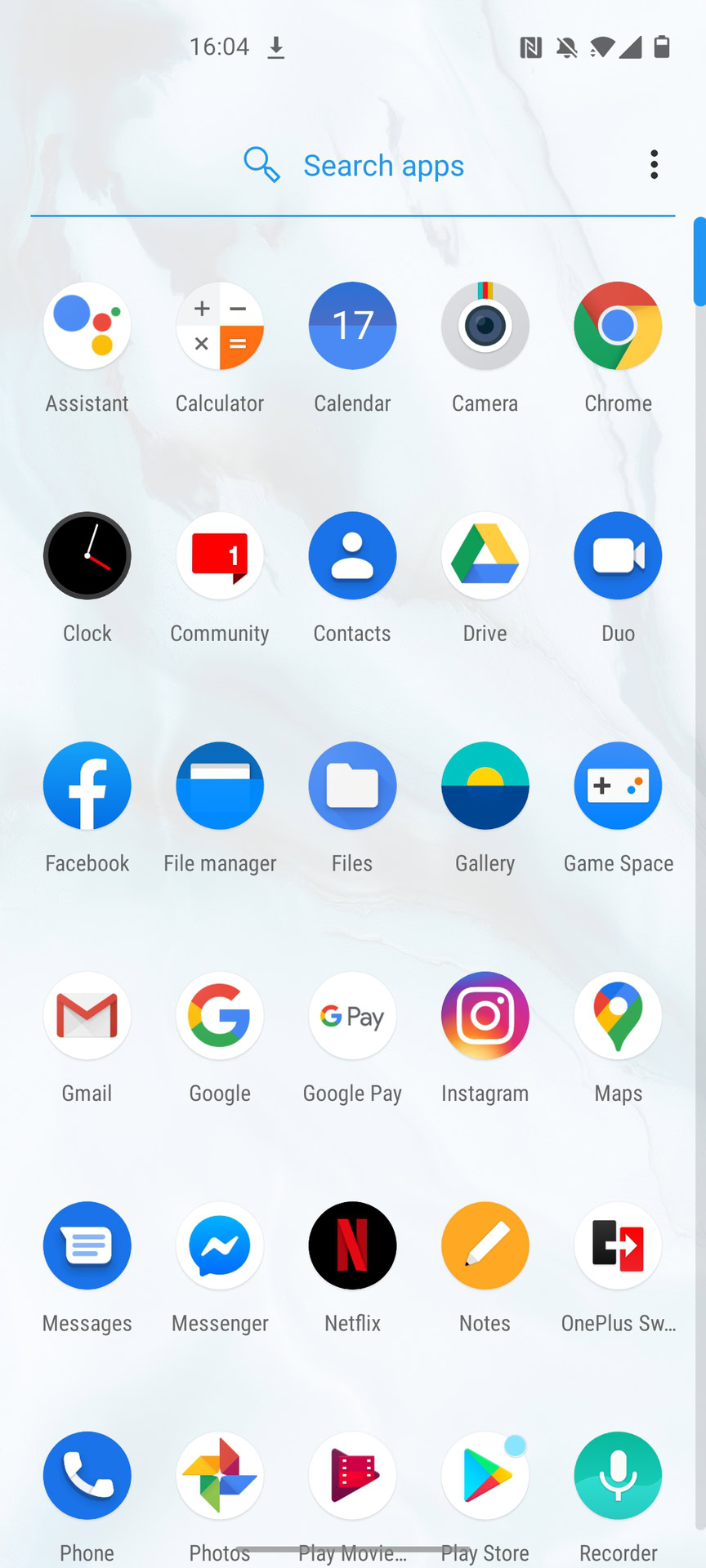
Task: Open Instagram
Action: [485, 1016]
